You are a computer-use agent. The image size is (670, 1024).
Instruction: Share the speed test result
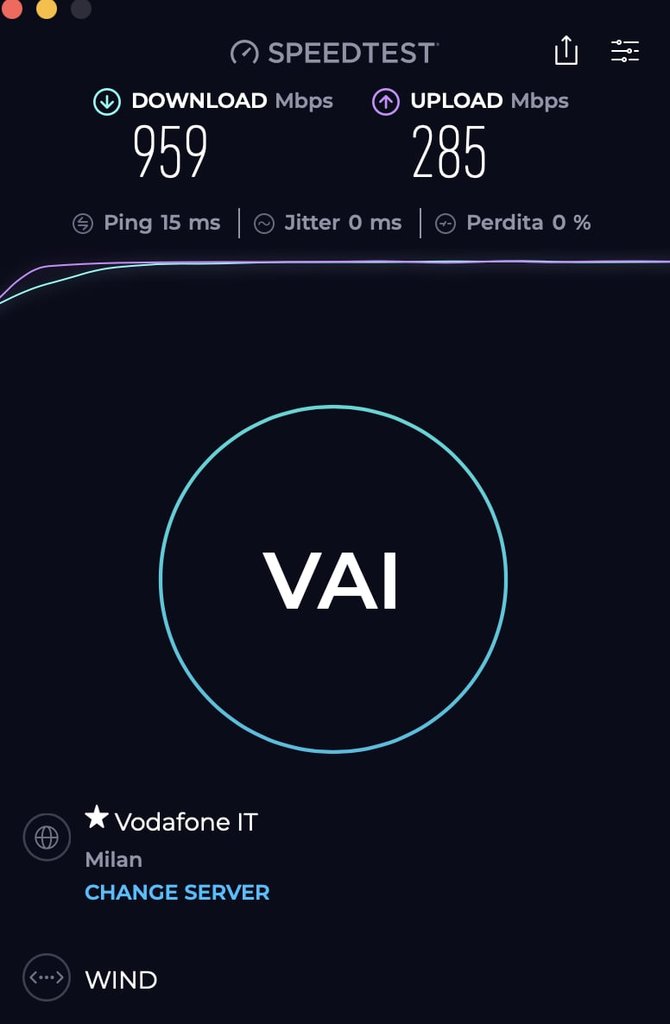pyautogui.click(x=566, y=51)
